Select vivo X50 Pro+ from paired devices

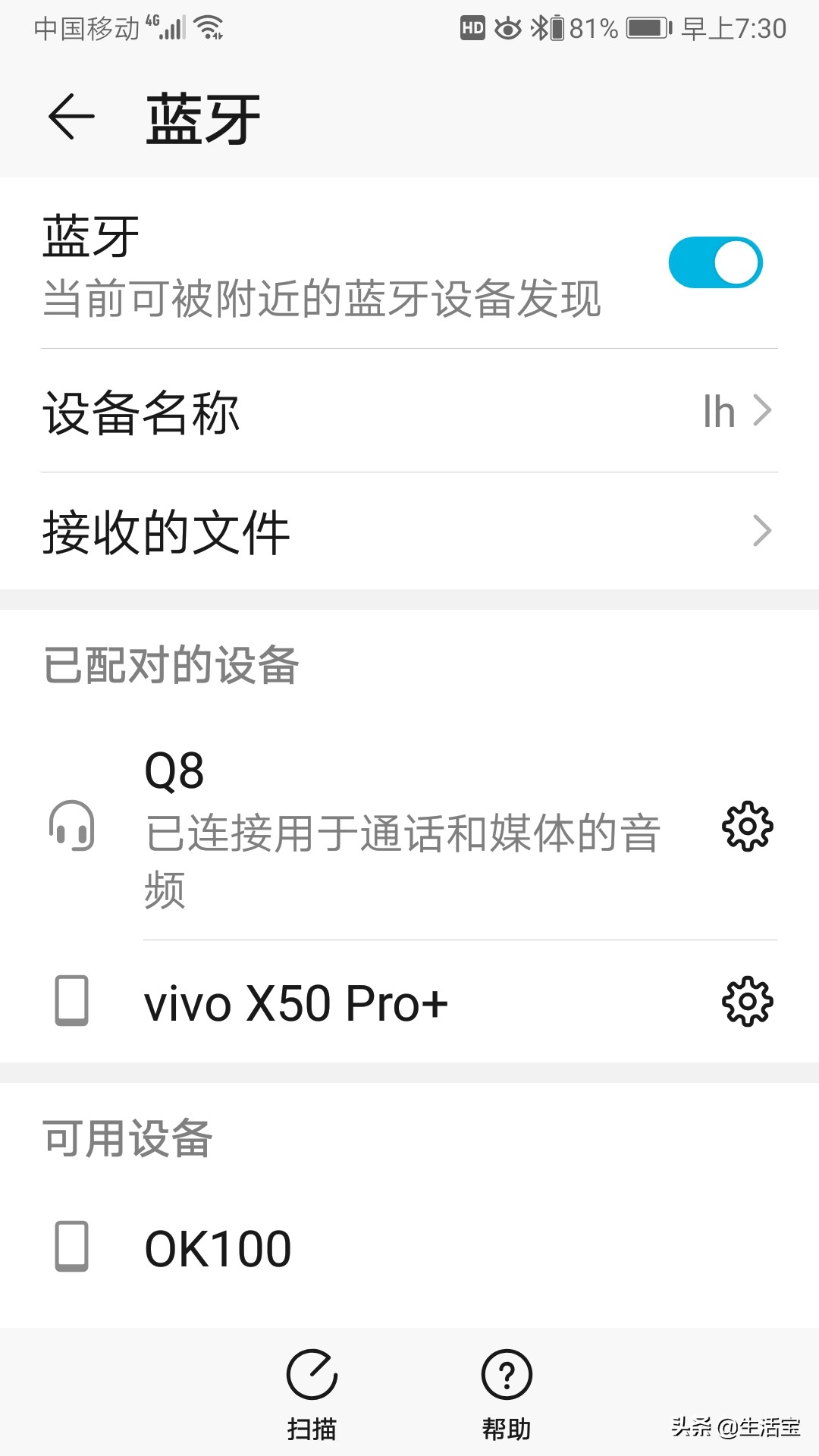pos(296,1002)
